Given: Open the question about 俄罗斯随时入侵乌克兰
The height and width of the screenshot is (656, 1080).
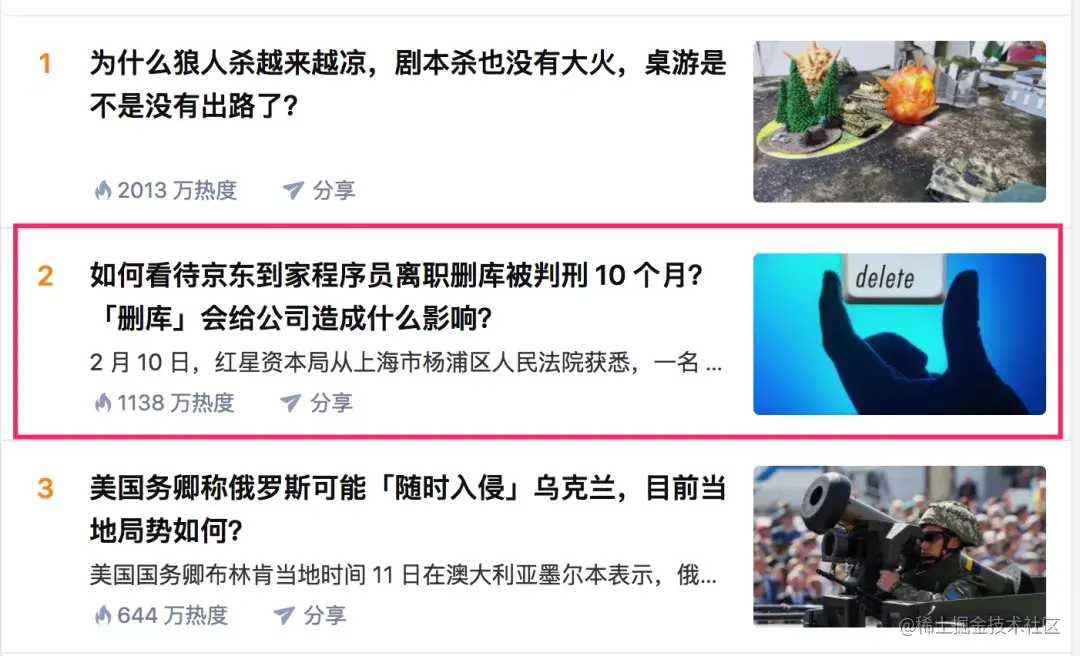Looking at the screenshot, I should [407, 508].
